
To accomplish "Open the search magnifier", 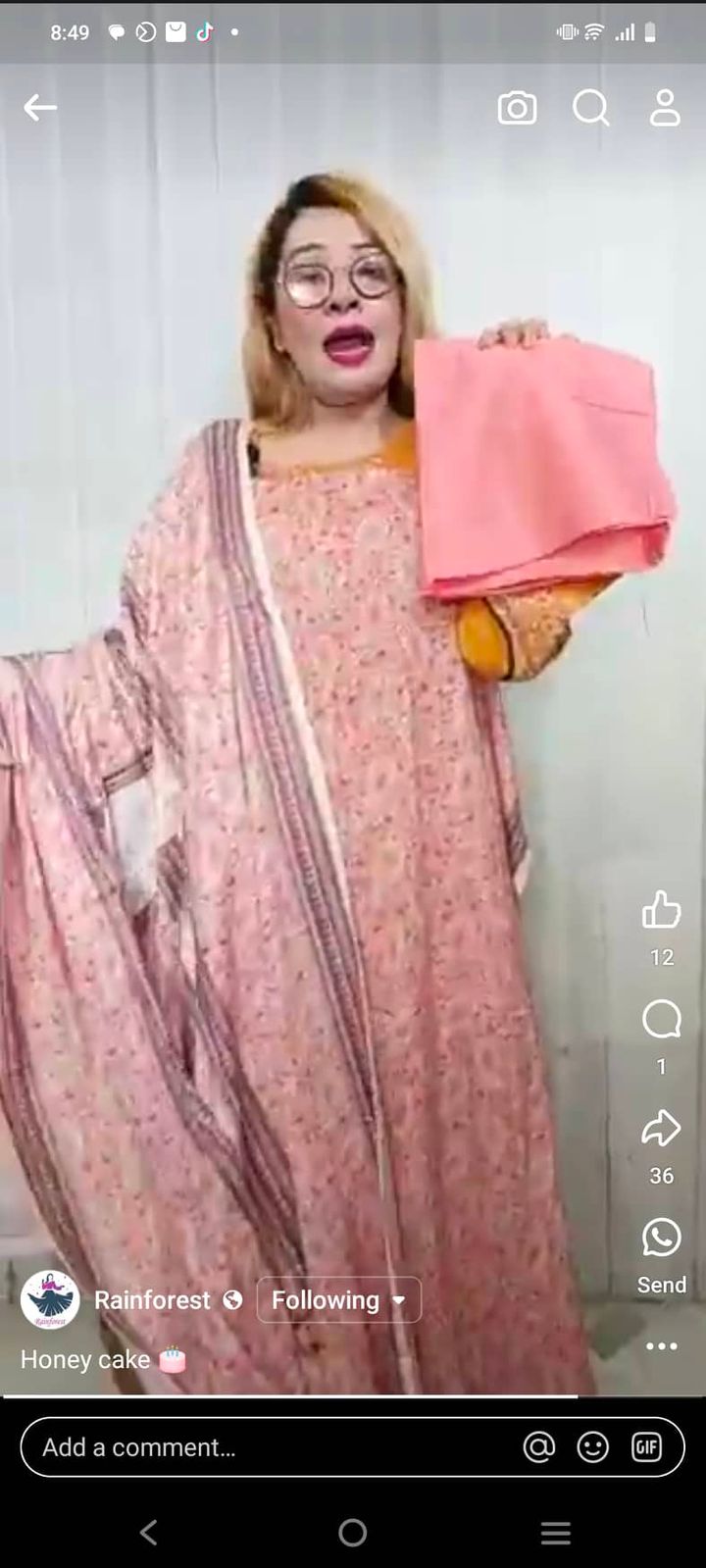I will [x=590, y=108].
